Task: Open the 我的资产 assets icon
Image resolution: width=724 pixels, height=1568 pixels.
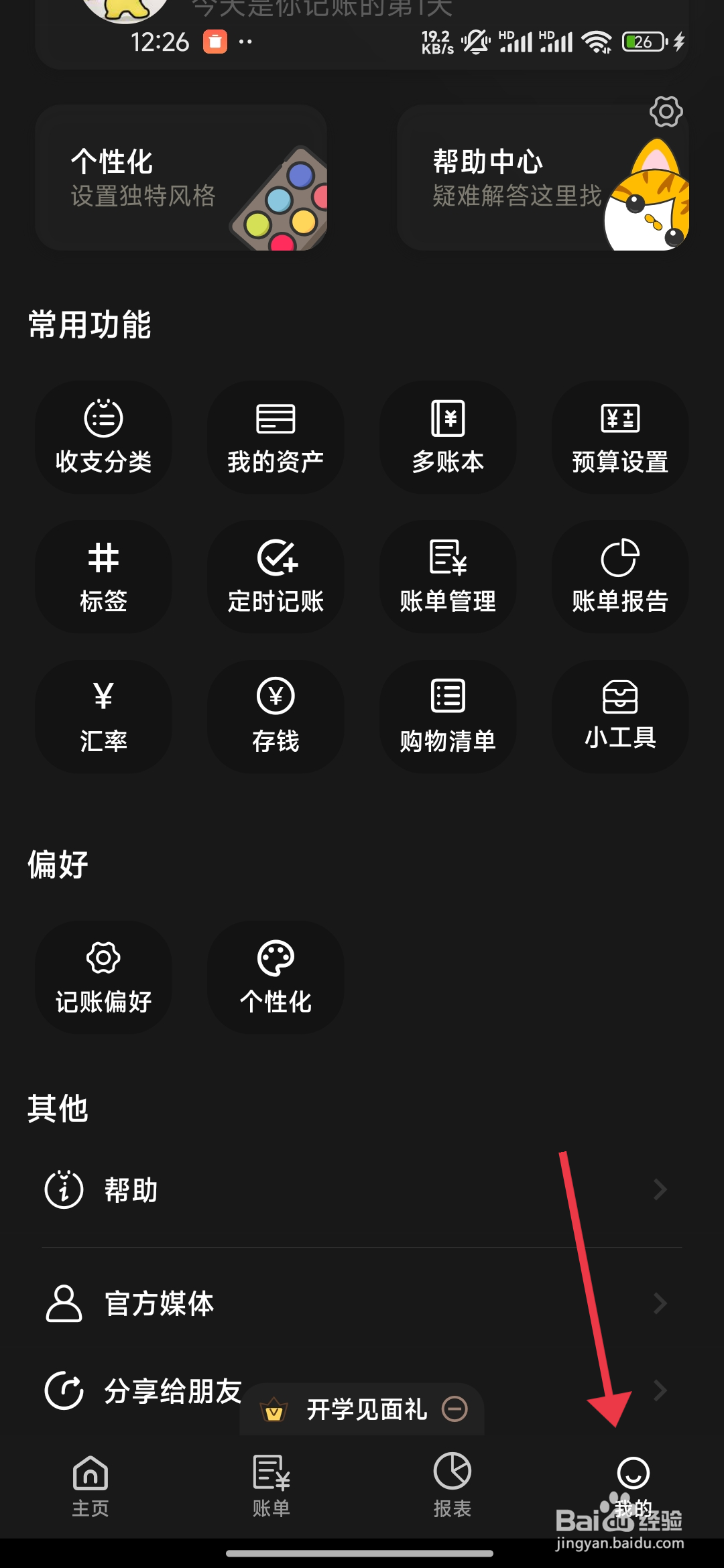Action: tap(276, 437)
